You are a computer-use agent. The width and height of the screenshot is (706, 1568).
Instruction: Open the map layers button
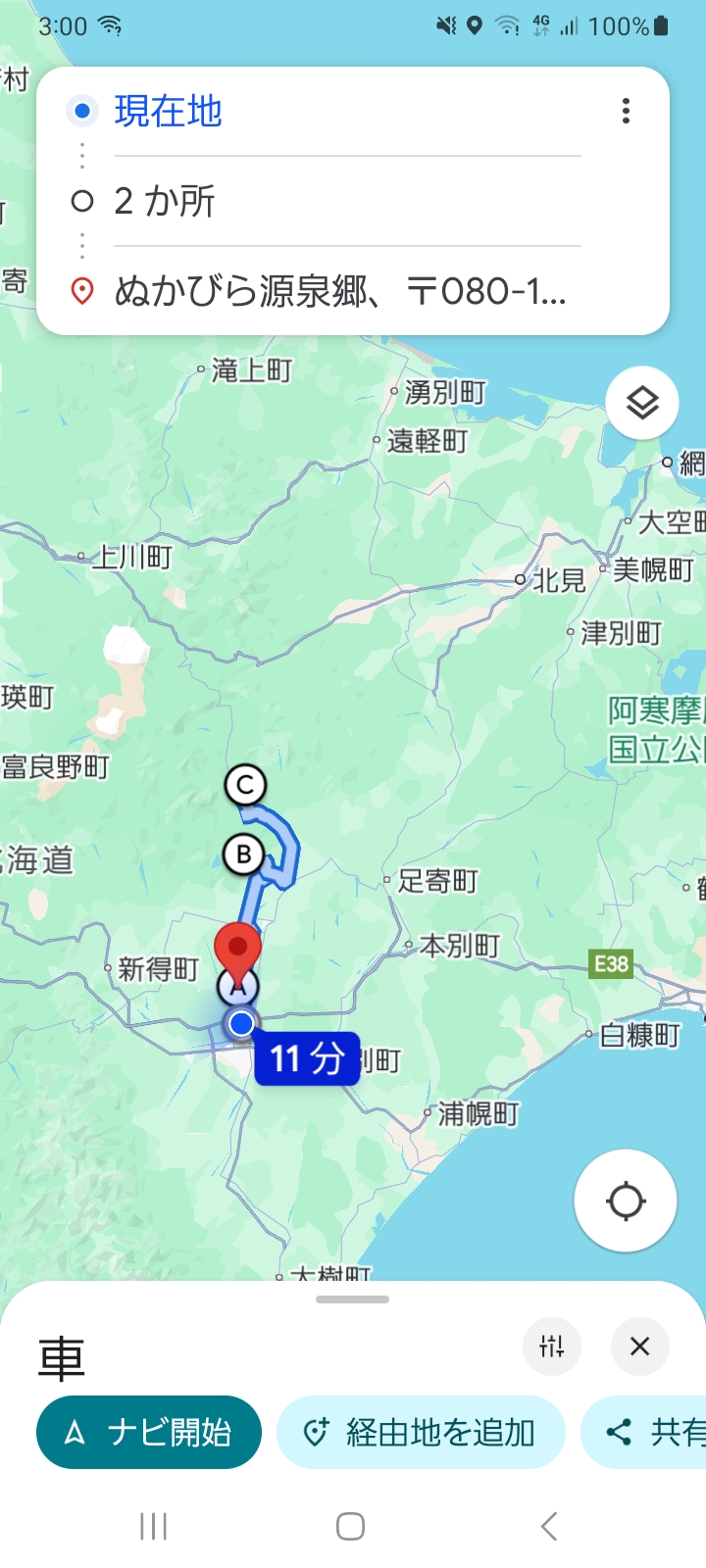[642, 403]
